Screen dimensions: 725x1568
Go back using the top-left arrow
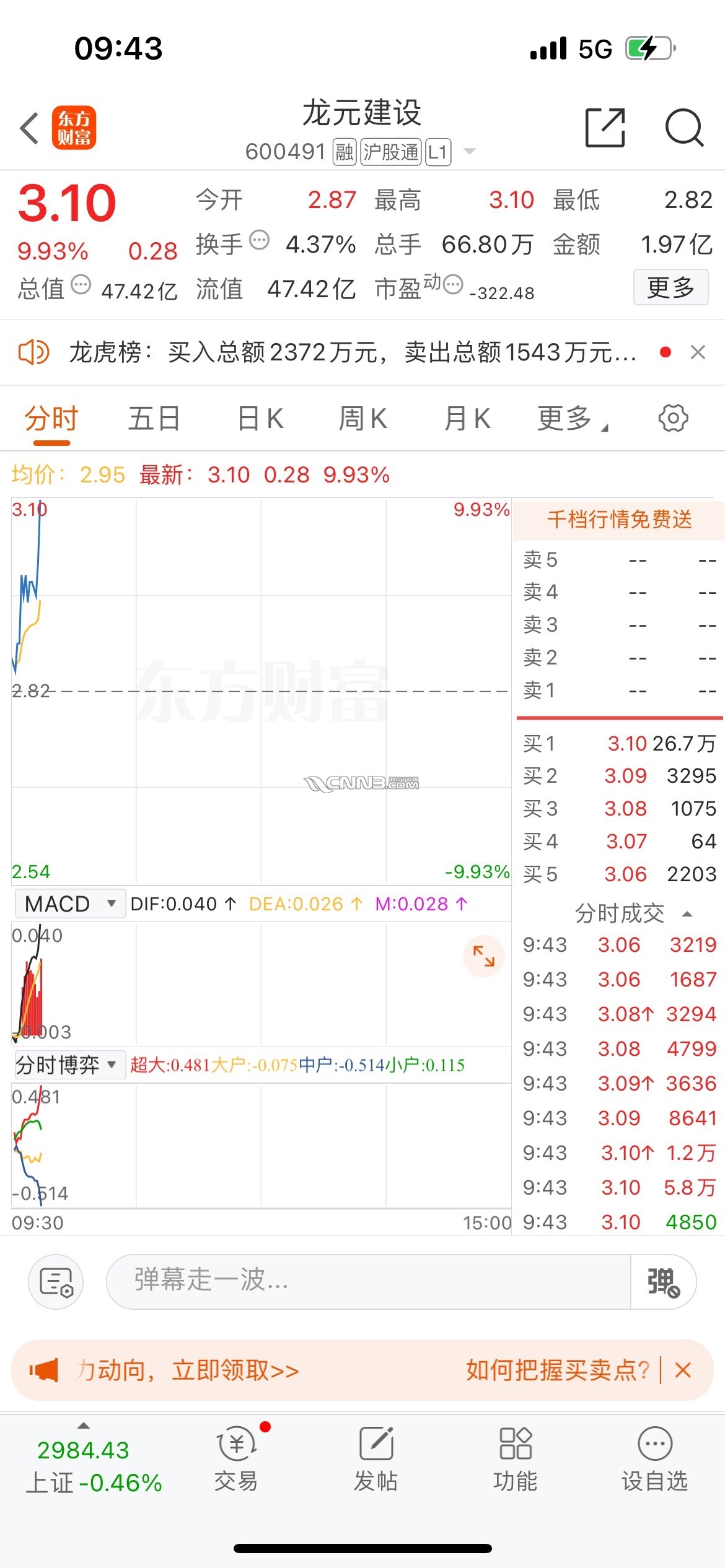click(x=30, y=129)
